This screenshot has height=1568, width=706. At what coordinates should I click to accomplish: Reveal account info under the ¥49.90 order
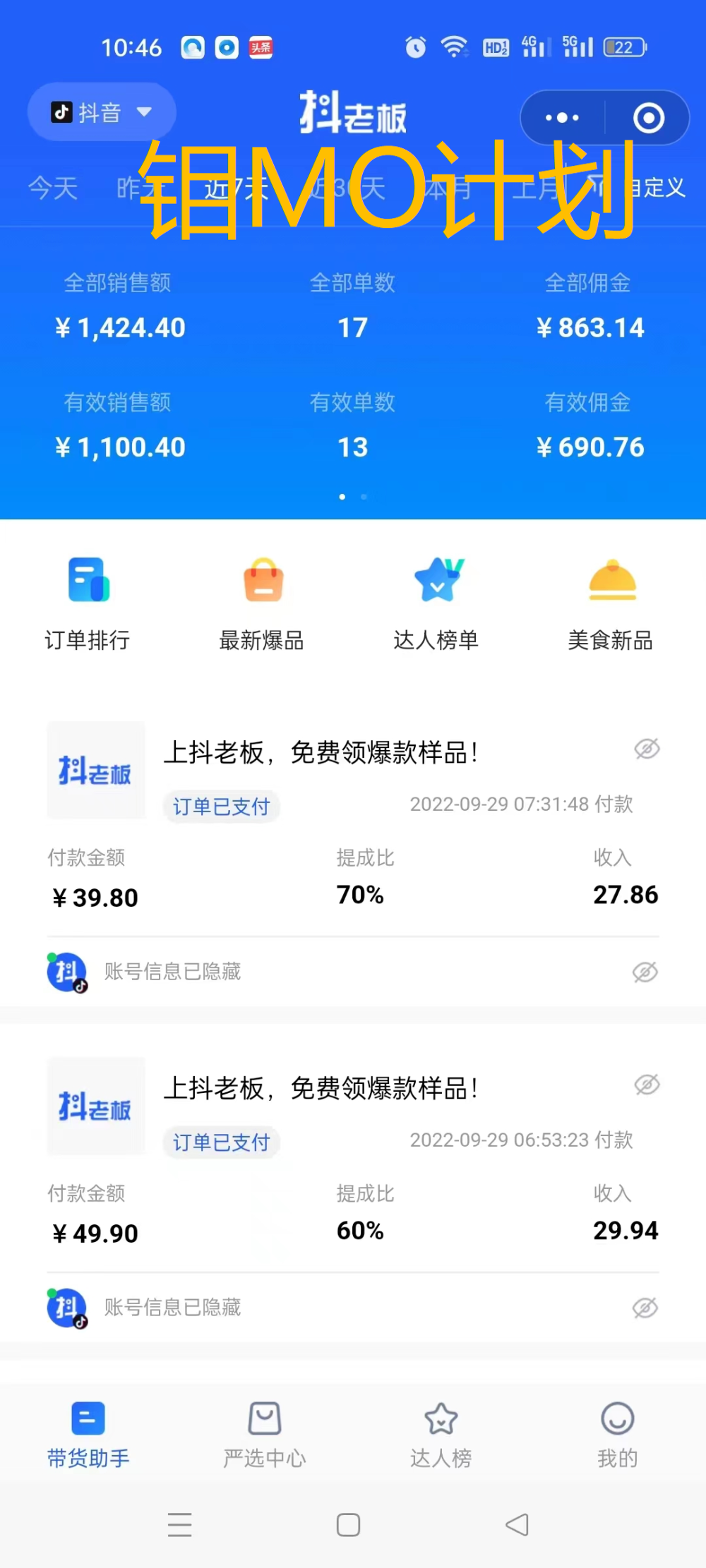645,1308
